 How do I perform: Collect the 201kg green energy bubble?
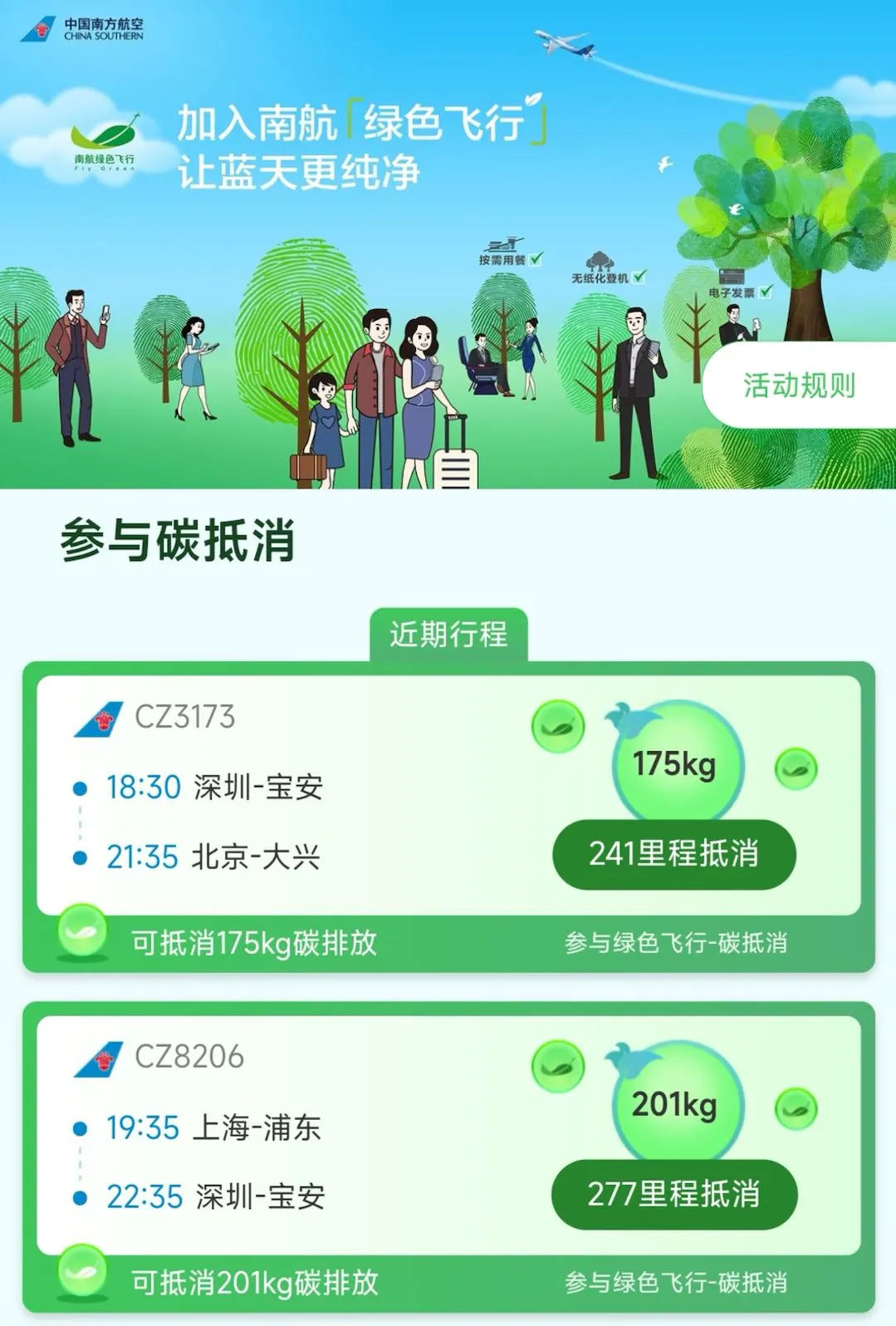click(x=676, y=1103)
